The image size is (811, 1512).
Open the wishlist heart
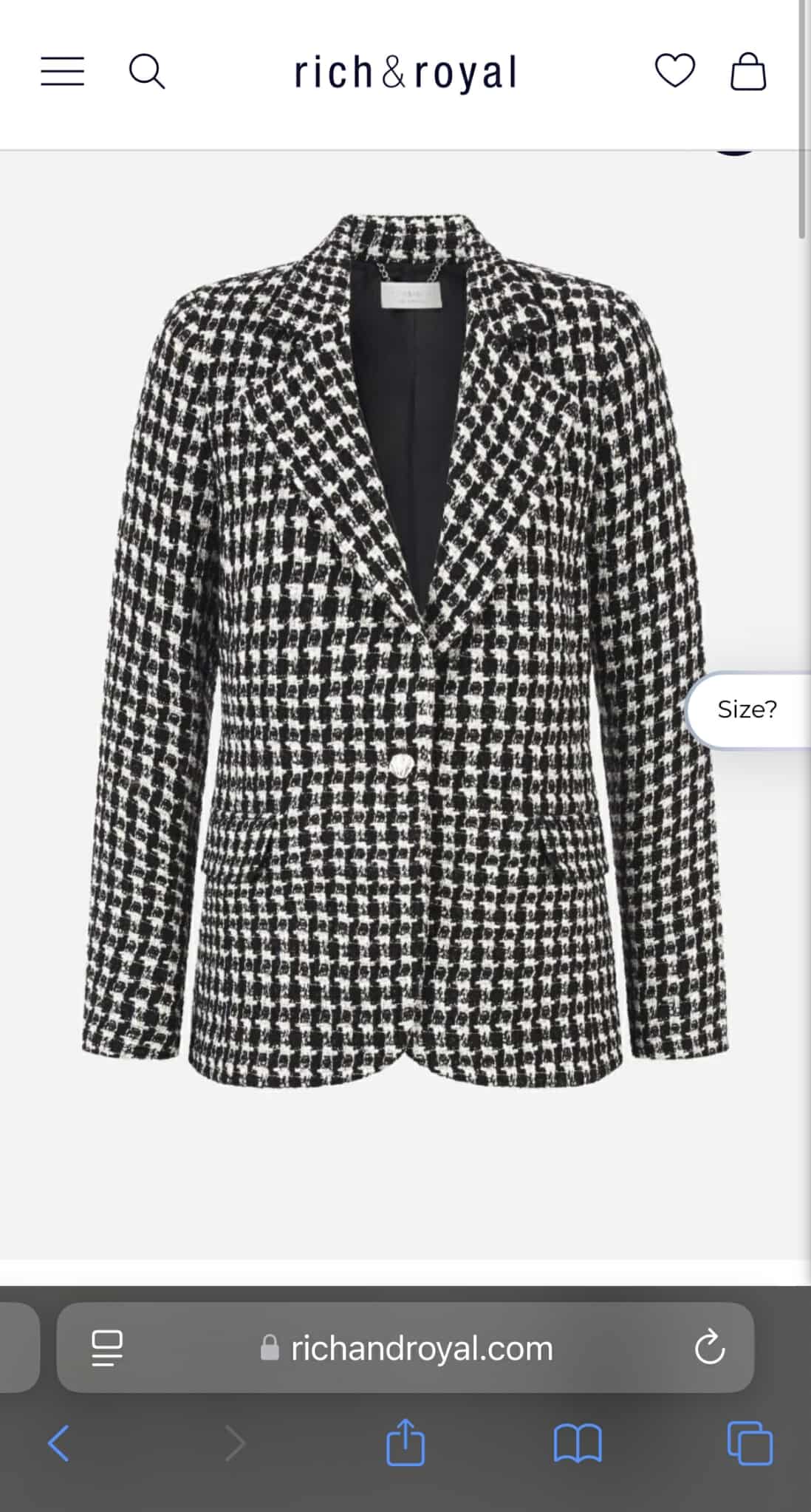(675, 71)
